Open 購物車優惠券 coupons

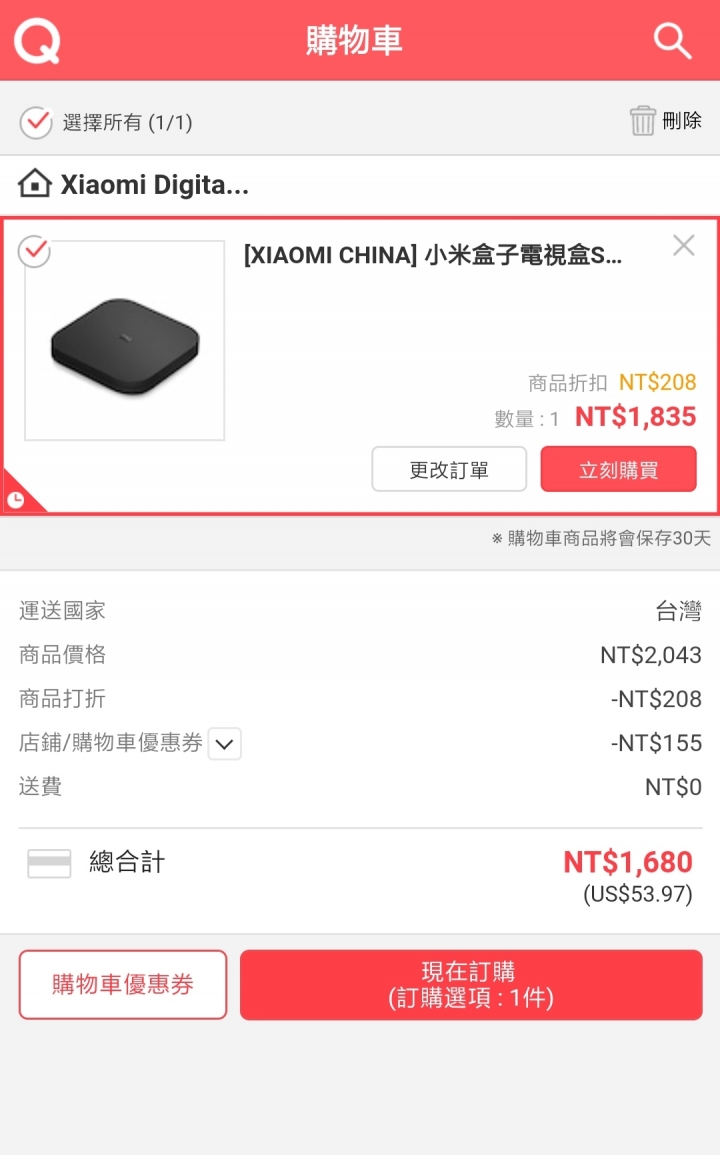[123, 985]
